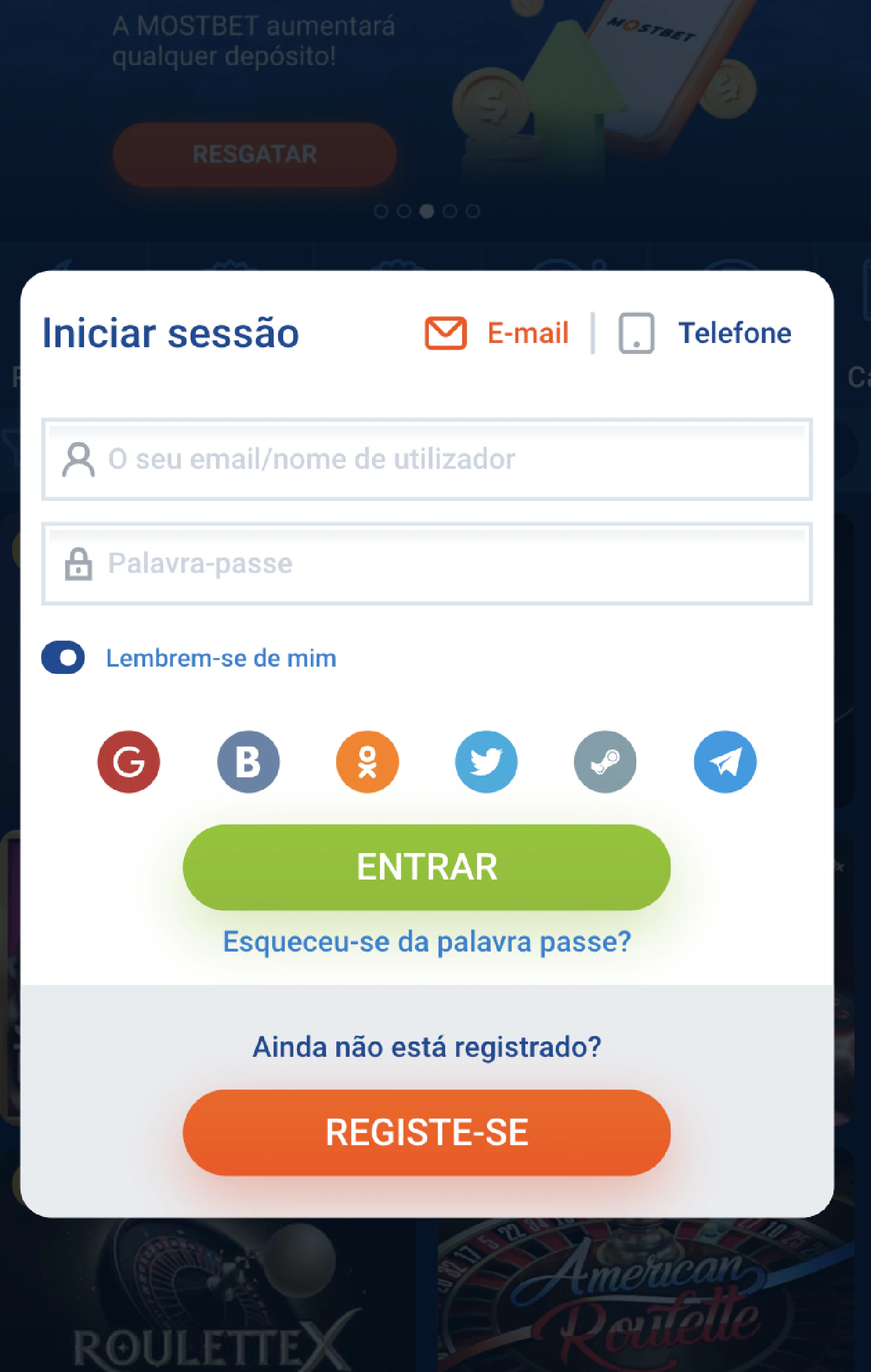Sign in with Google
The height and width of the screenshot is (1372, 871).
[129, 762]
